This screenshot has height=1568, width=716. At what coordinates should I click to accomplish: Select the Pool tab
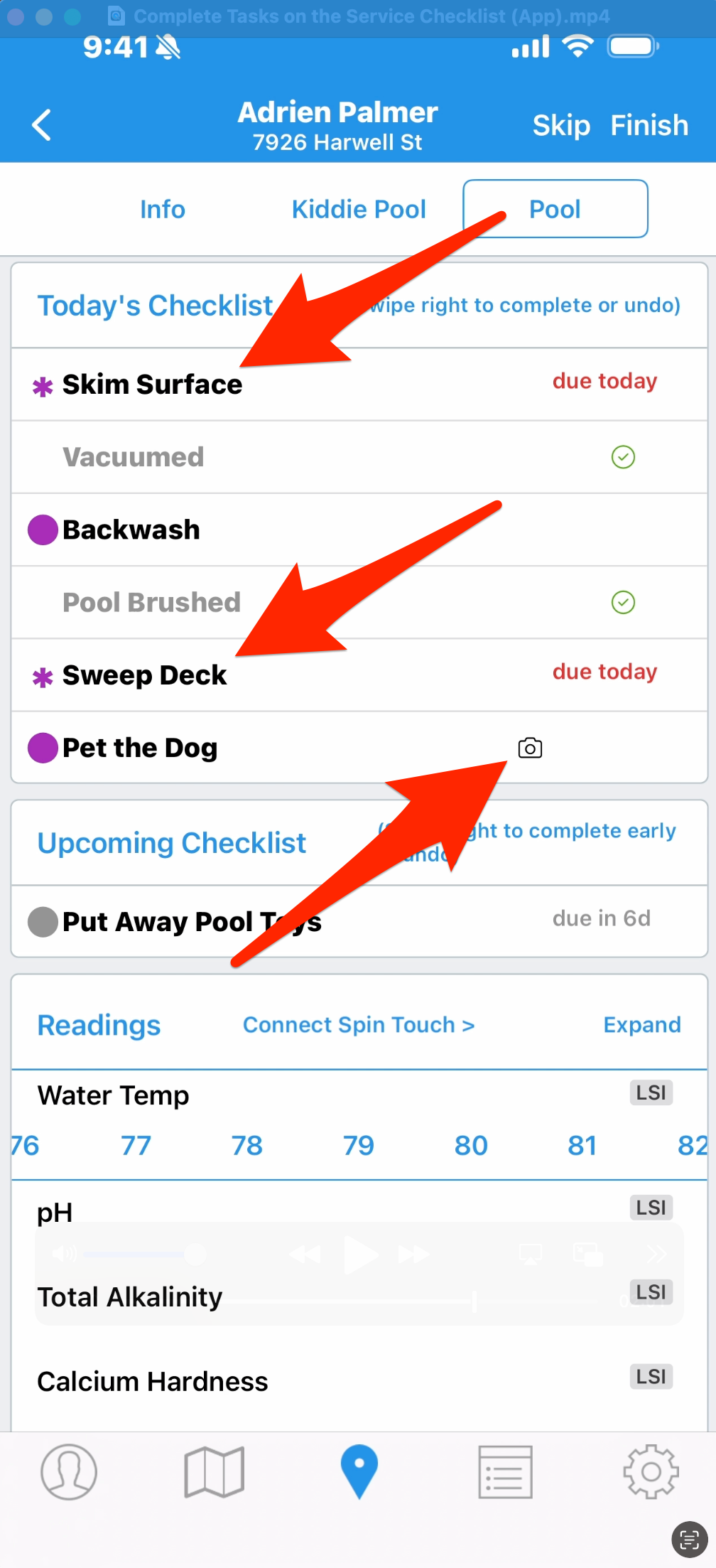pos(555,209)
